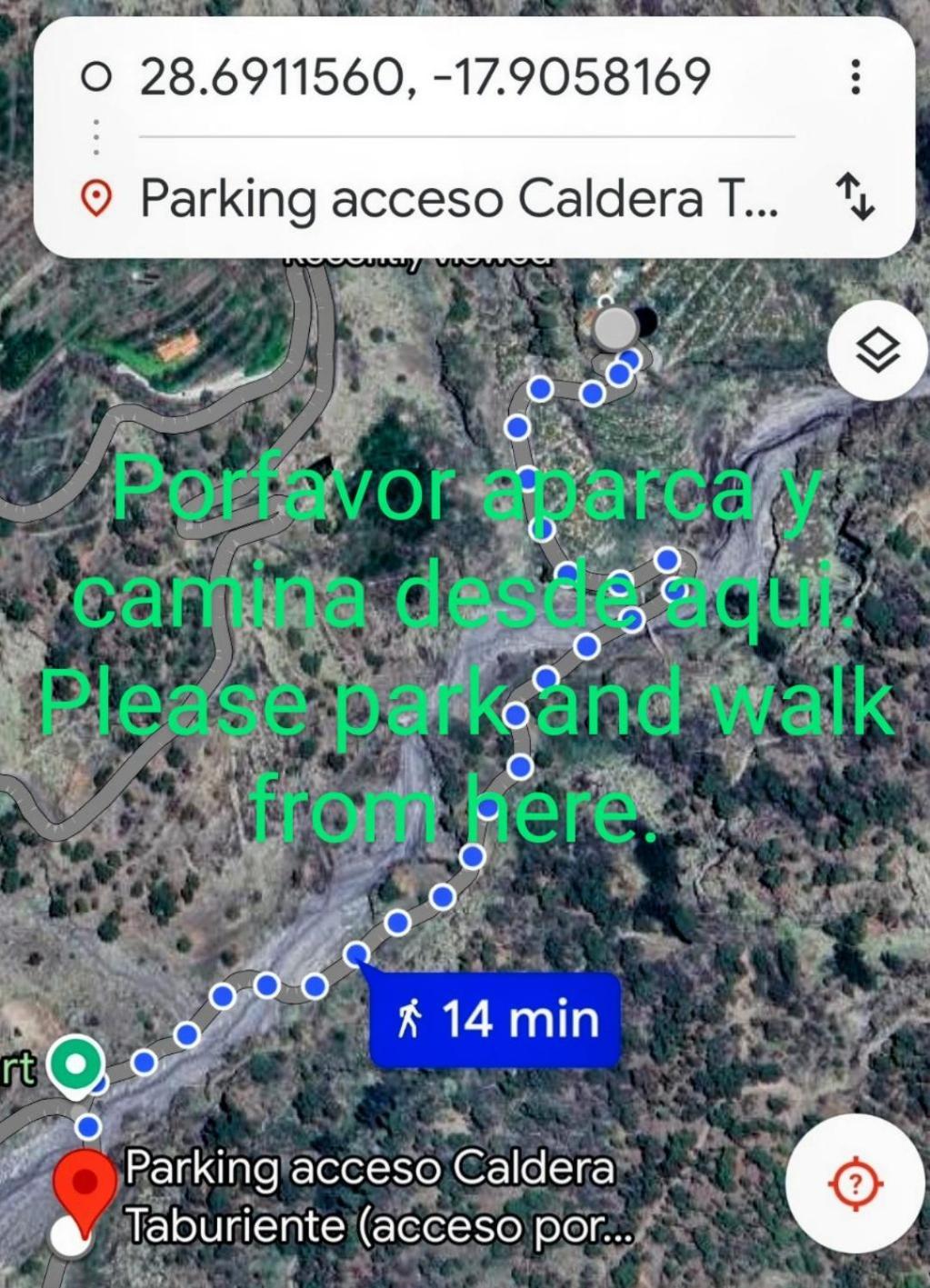The image size is (930, 1288).
Task: Edit the Parking acceso Caldera destination field
Action: pyautogui.click(x=459, y=198)
